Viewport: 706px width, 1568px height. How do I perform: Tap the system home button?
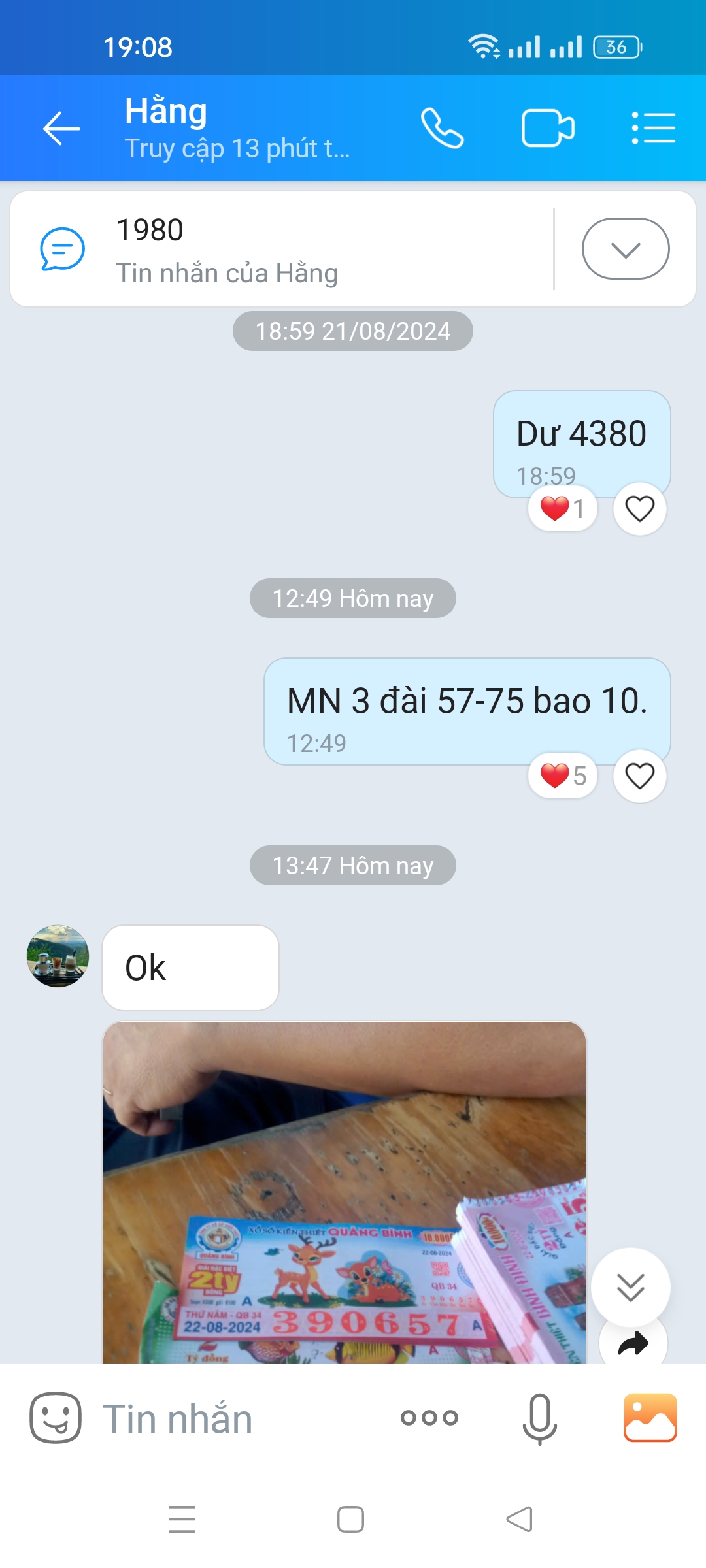pyautogui.click(x=350, y=1519)
